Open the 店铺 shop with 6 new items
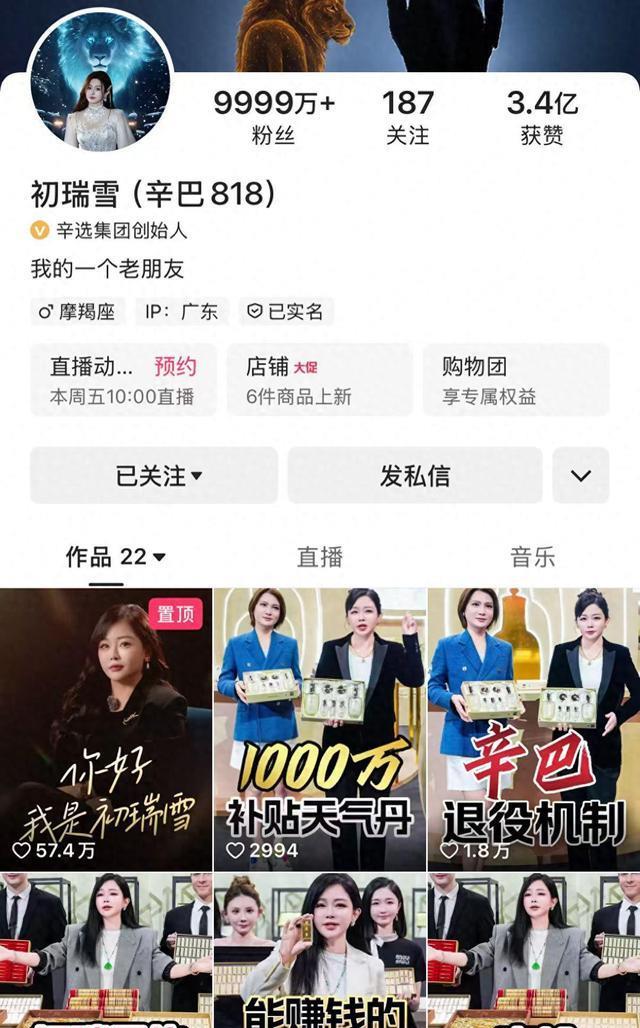Screen dimensions: 640x1028 point(319,380)
